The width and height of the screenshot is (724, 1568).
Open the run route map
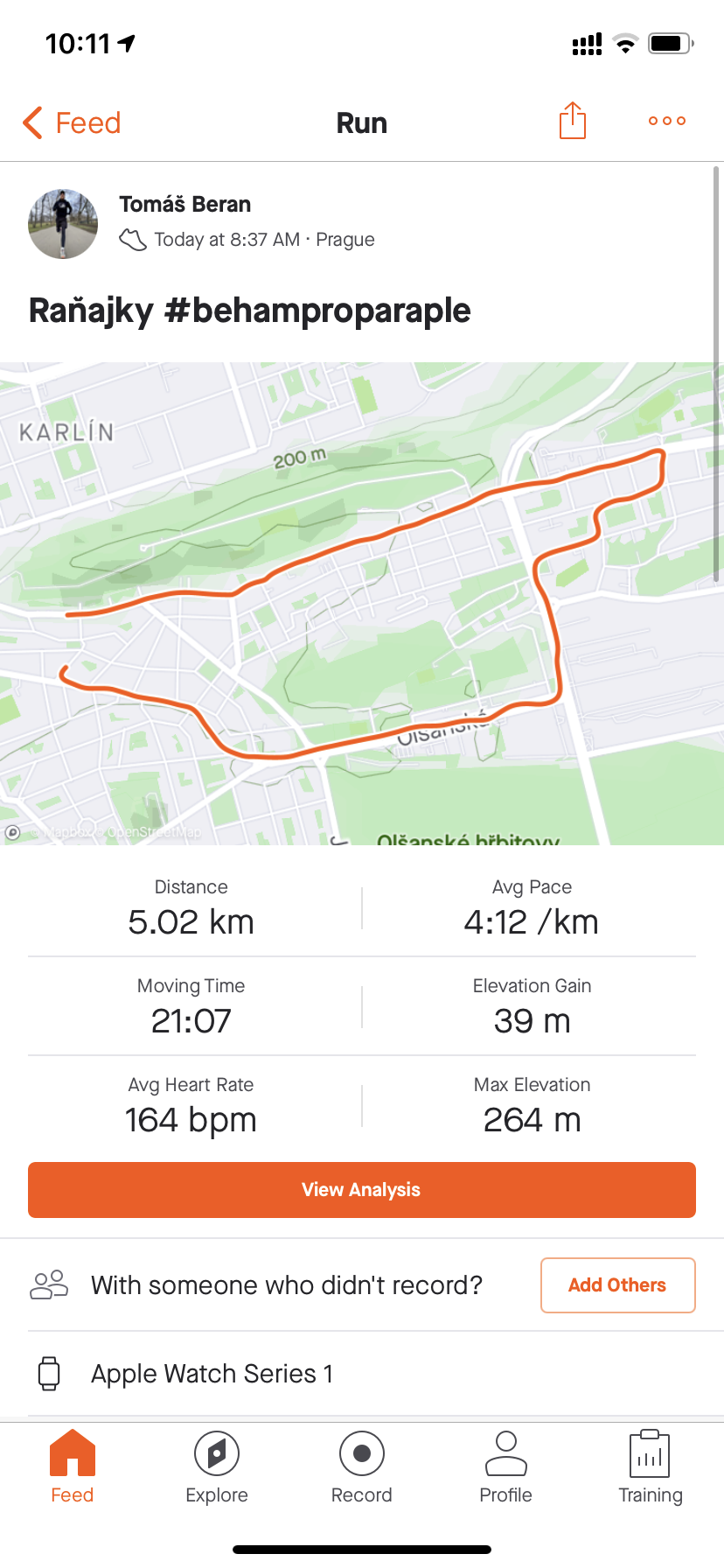click(362, 604)
